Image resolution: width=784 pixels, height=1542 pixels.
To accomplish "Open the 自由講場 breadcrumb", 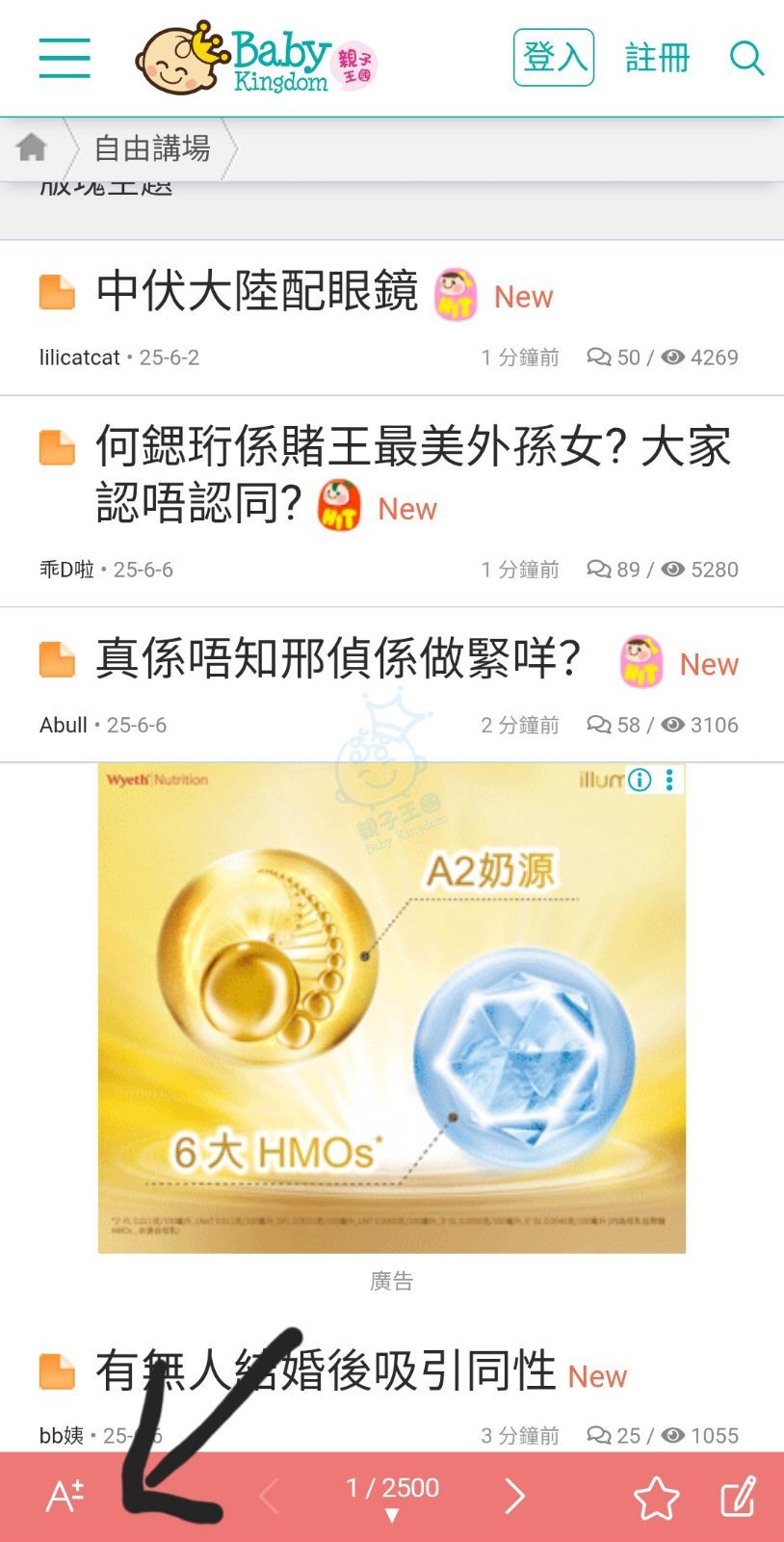I will coord(152,148).
